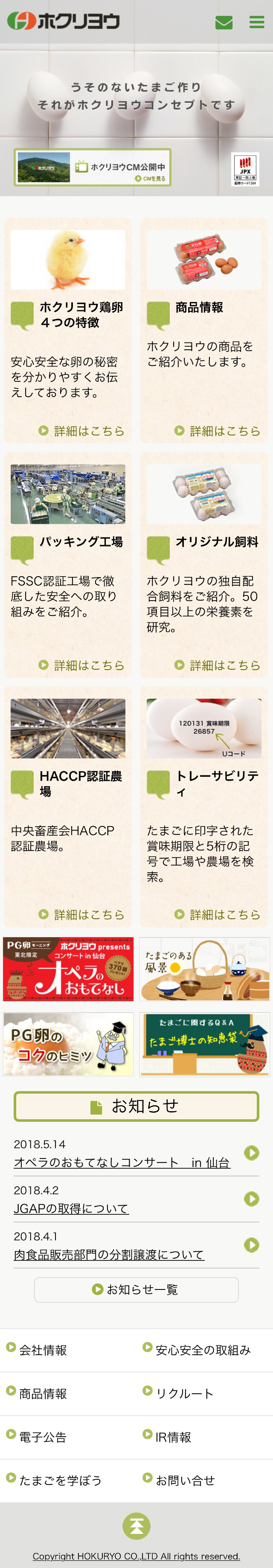Open オリジナル飼料 card
The image size is (273, 1568).
[x=204, y=563]
